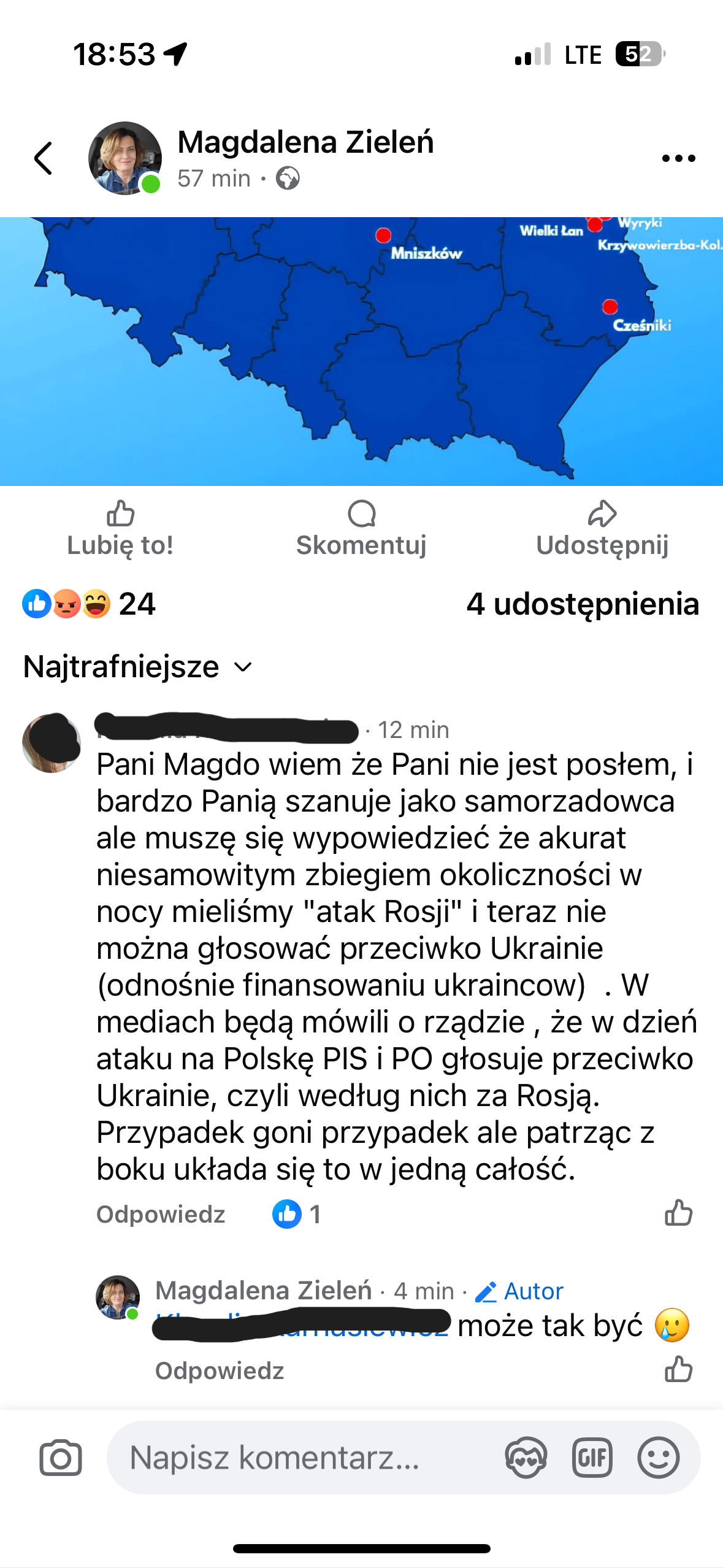Reply to the 12 min comment

point(161,1214)
